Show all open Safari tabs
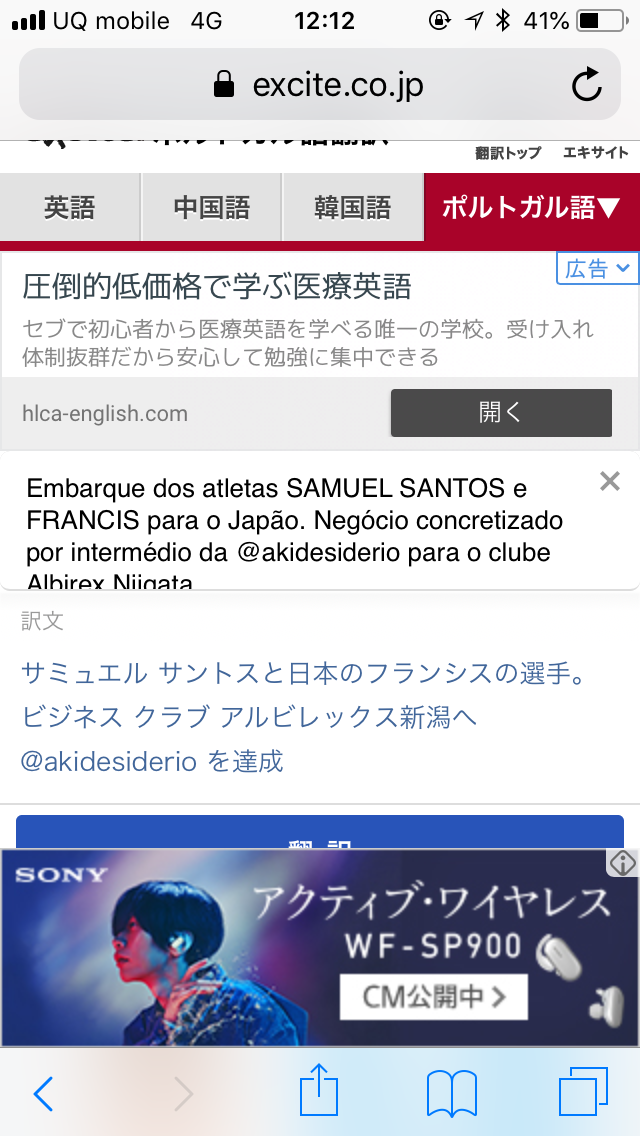This screenshot has height=1136, width=640. 583,1092
